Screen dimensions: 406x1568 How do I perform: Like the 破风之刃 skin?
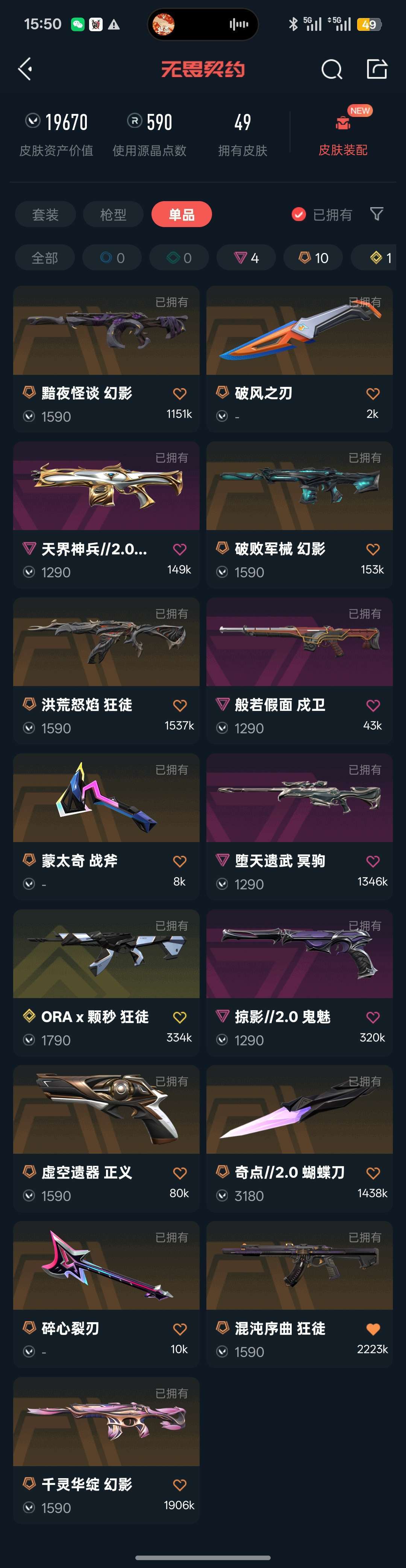point(373,394)
